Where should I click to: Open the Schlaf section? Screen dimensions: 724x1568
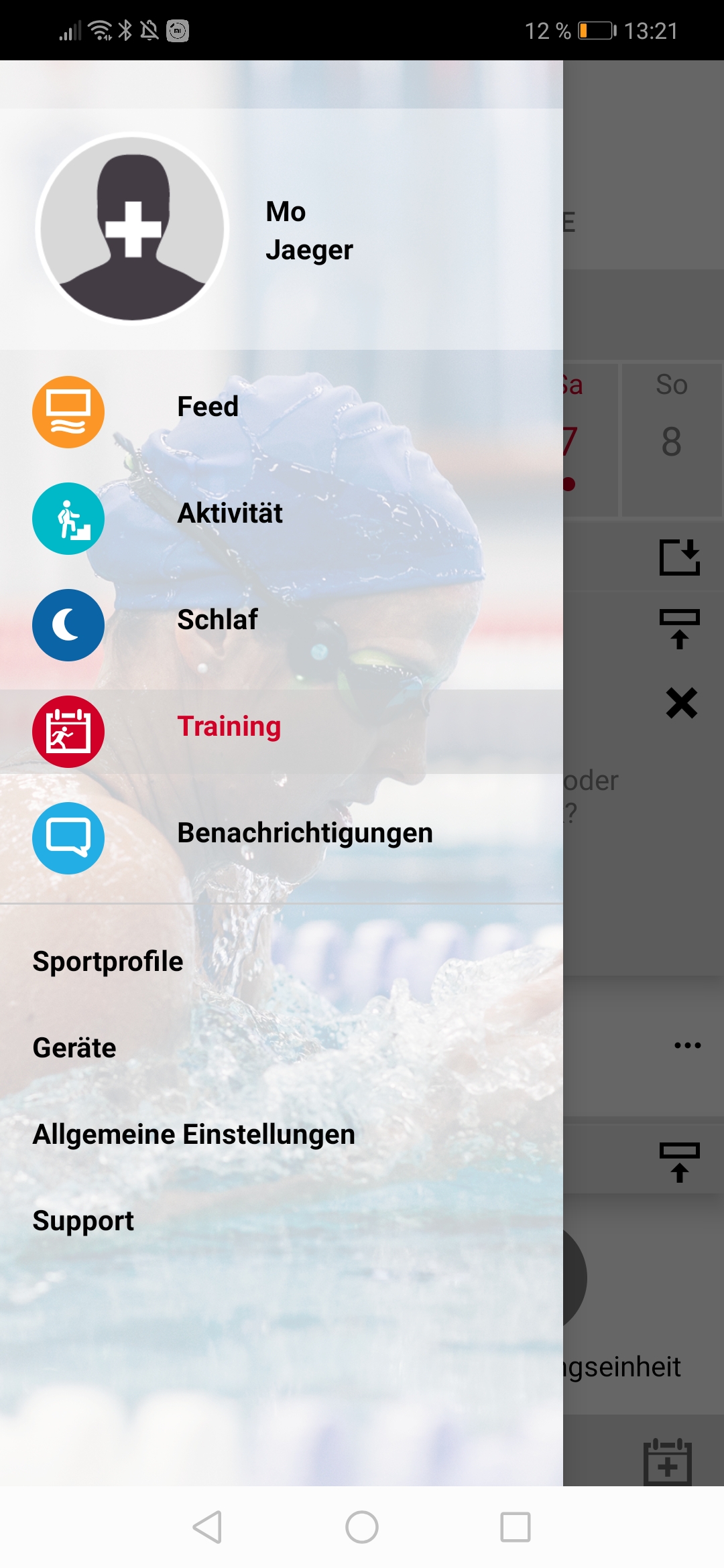click(x=217, y=620)
